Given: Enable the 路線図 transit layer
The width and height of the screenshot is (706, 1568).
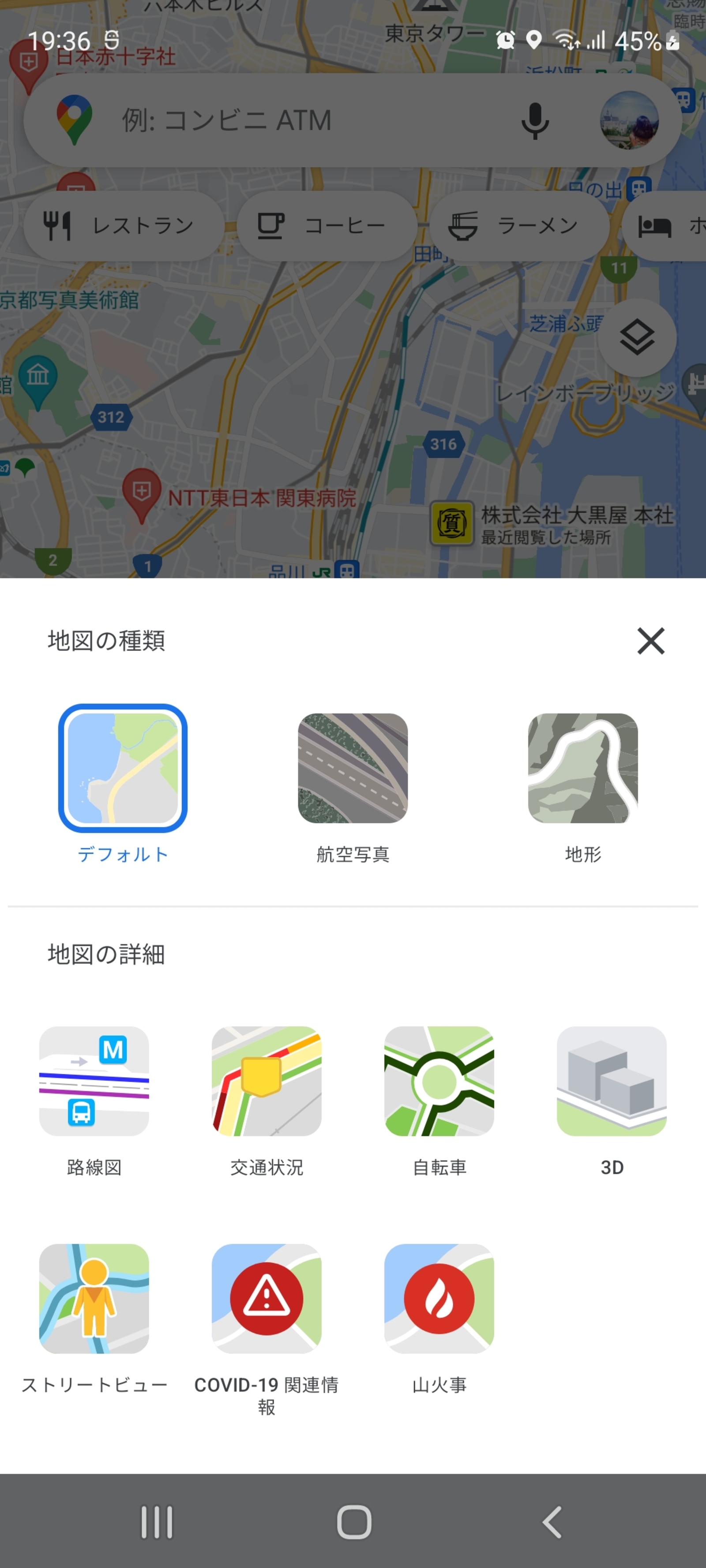Looking at the screenshot, I should pyautogui.click(x=94, y=1081).
